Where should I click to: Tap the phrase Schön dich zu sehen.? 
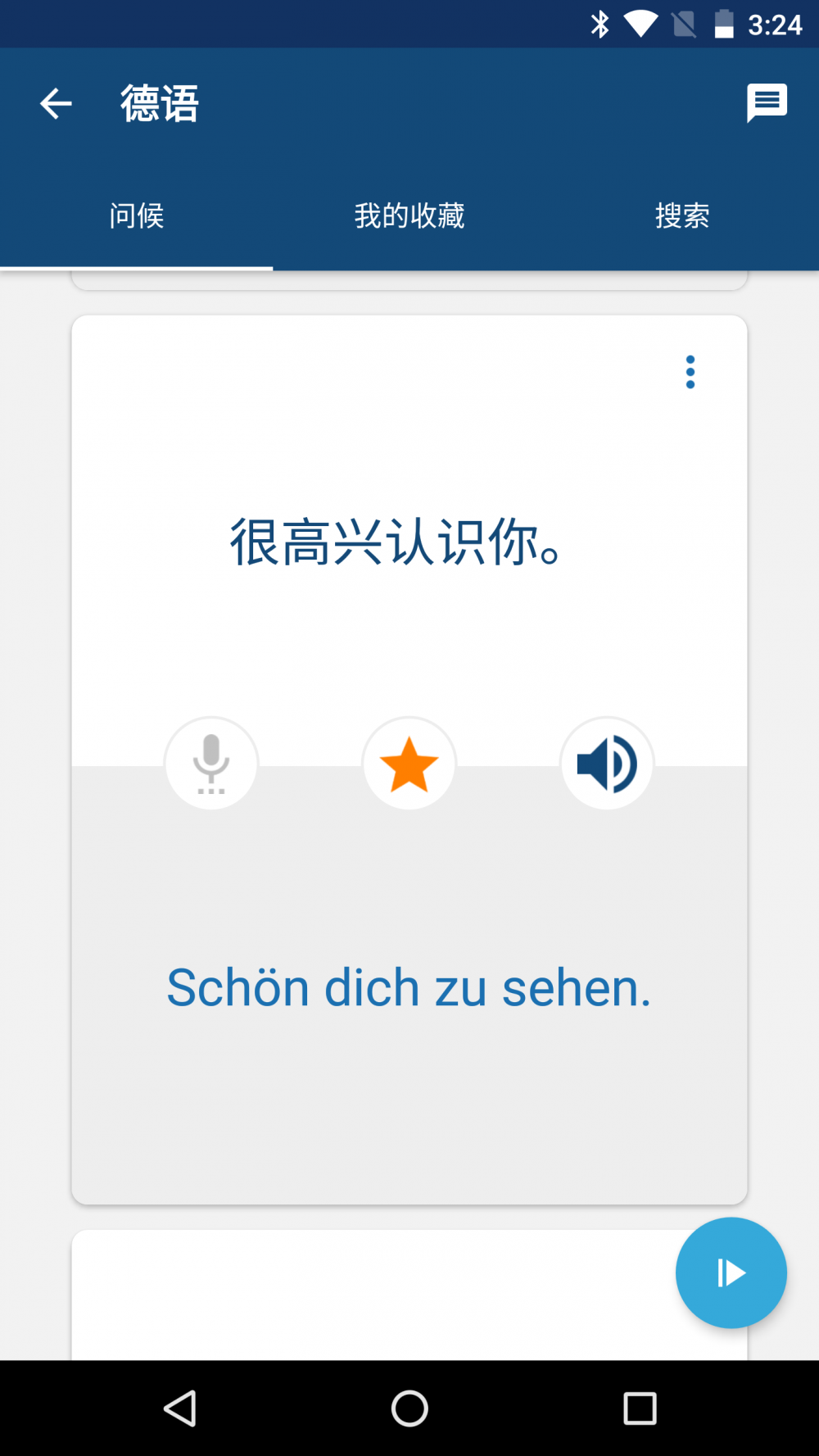point(409,987)
